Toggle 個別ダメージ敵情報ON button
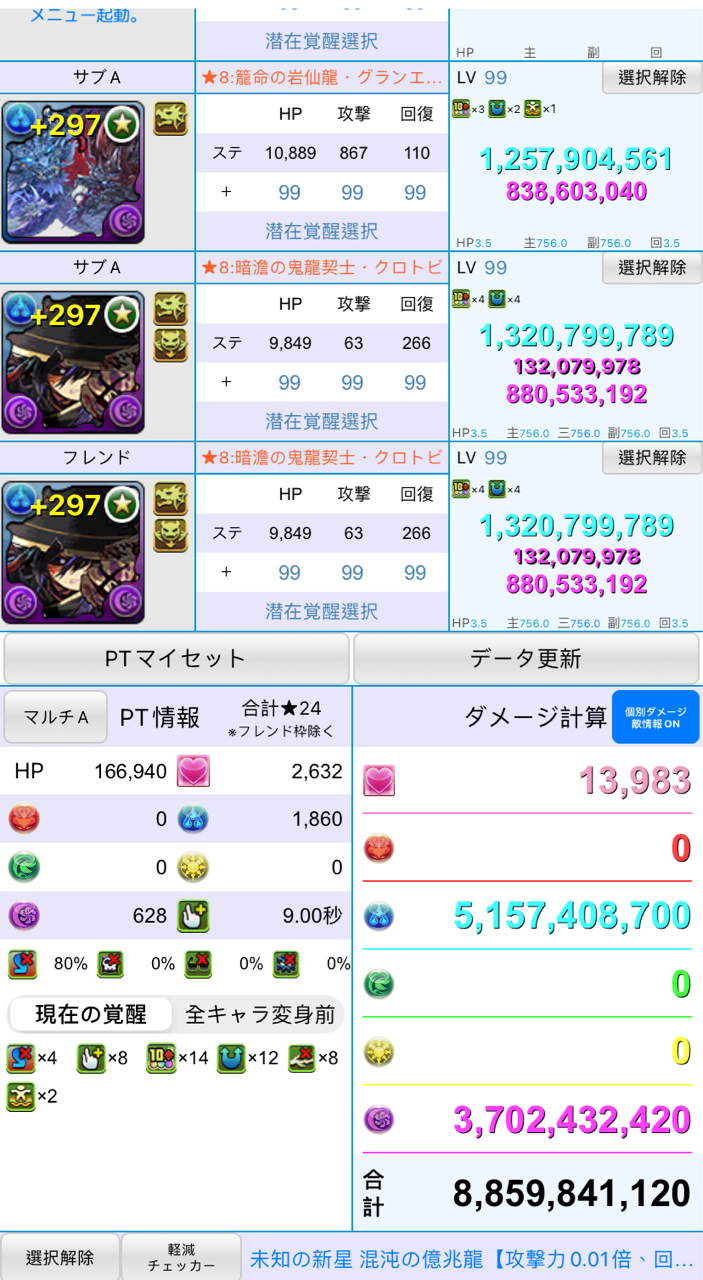The image size is (703, 1280). (655, 717)
